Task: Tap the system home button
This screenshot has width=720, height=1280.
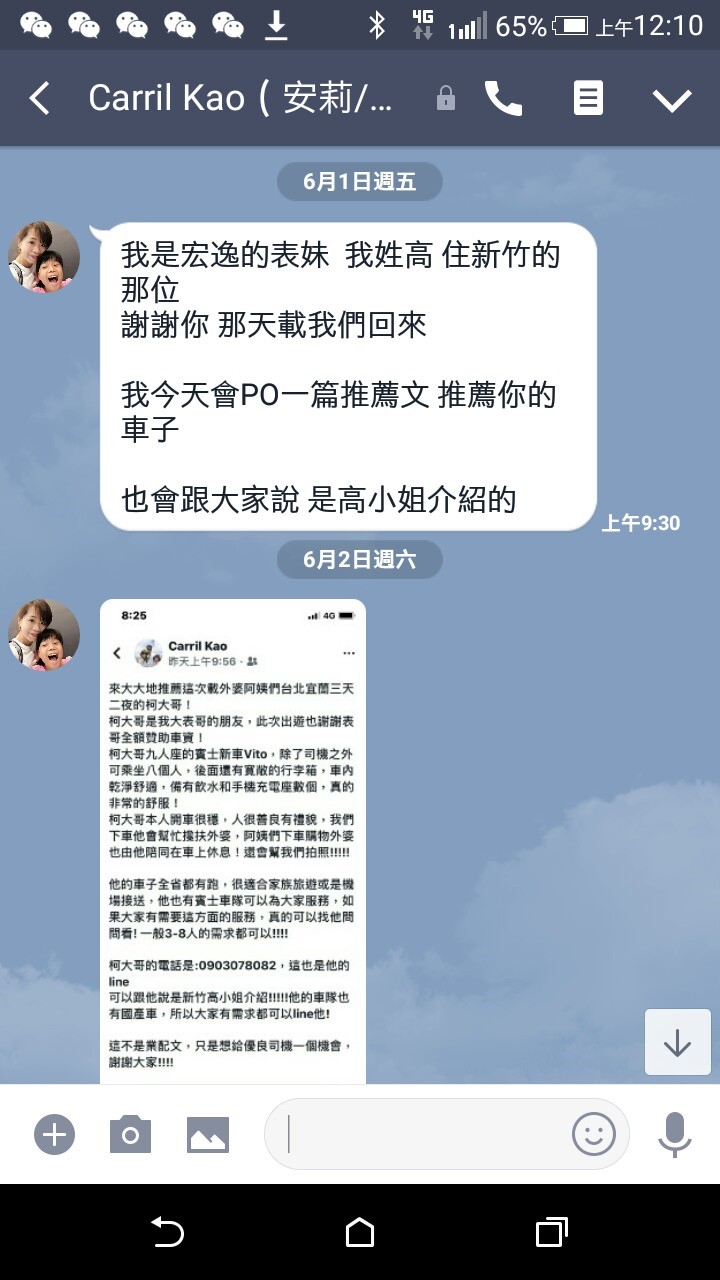Action: coord(360,1233)
